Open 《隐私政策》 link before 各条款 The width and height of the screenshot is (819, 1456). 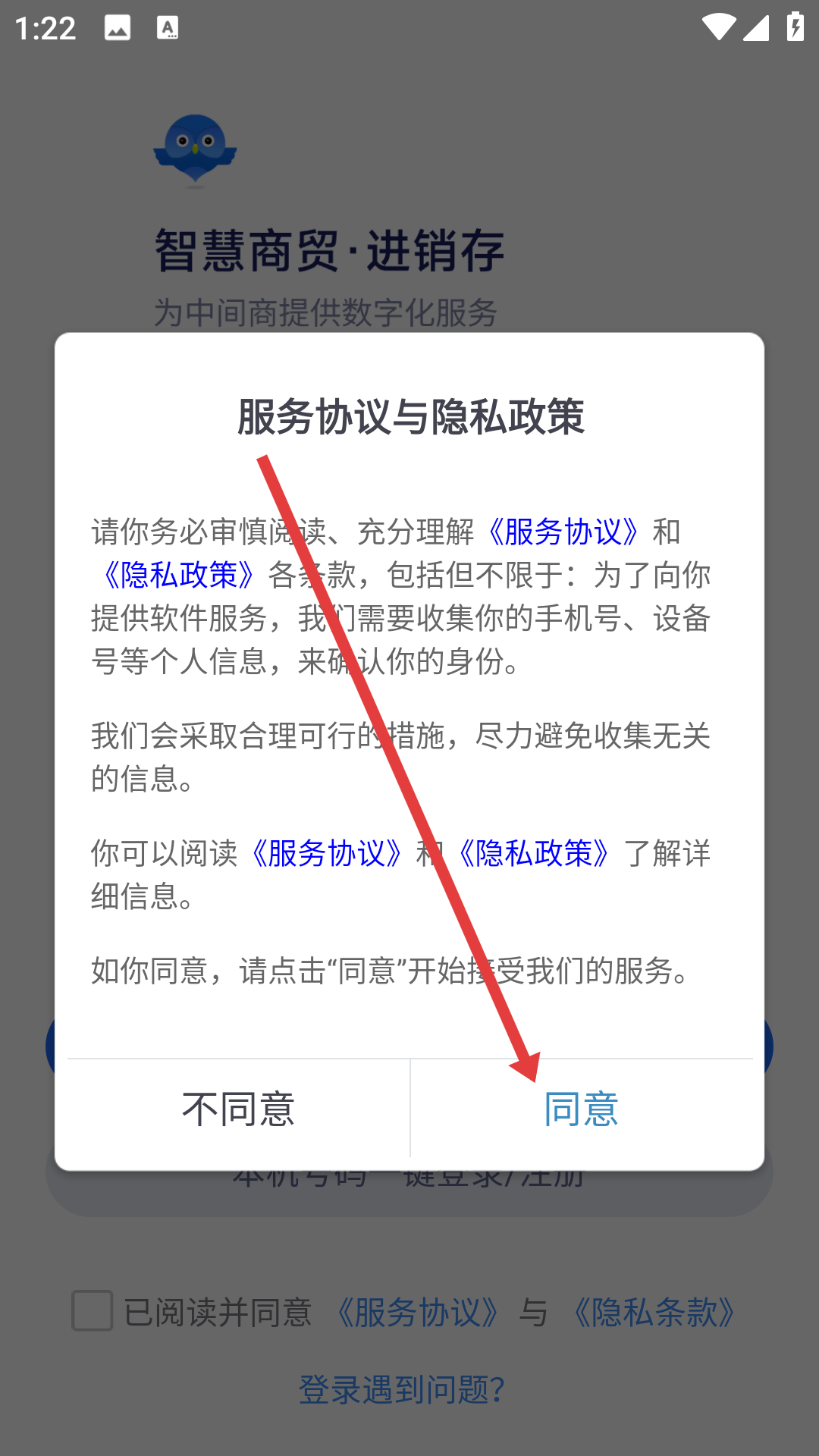click(x=179, y=575)
